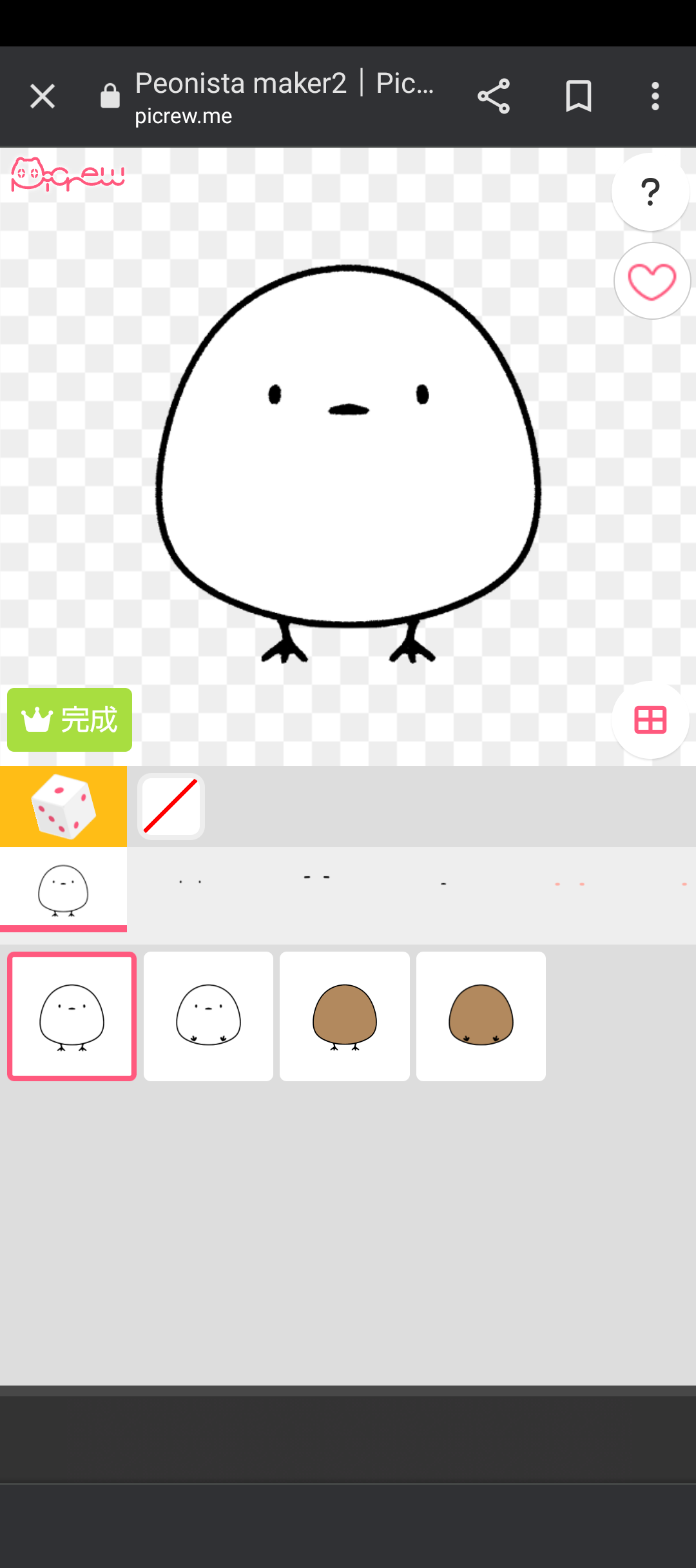Screen dimensions: 696x1568
Task: Select the white body with legs
Action: click(72, 1016)
